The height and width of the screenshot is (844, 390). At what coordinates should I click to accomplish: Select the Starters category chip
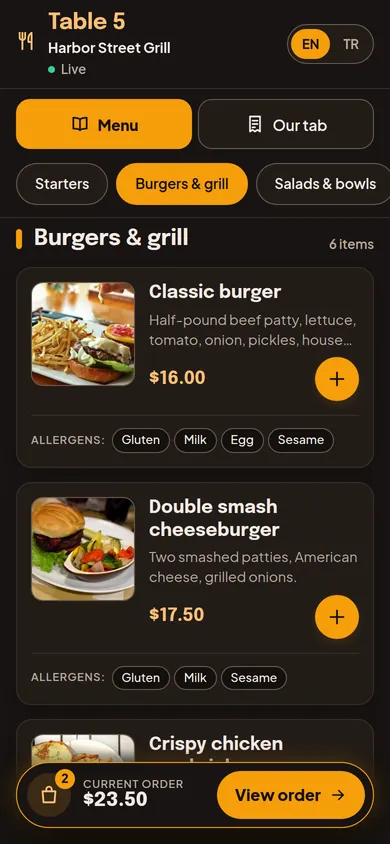pyautogui.click(x=62, y=184)
